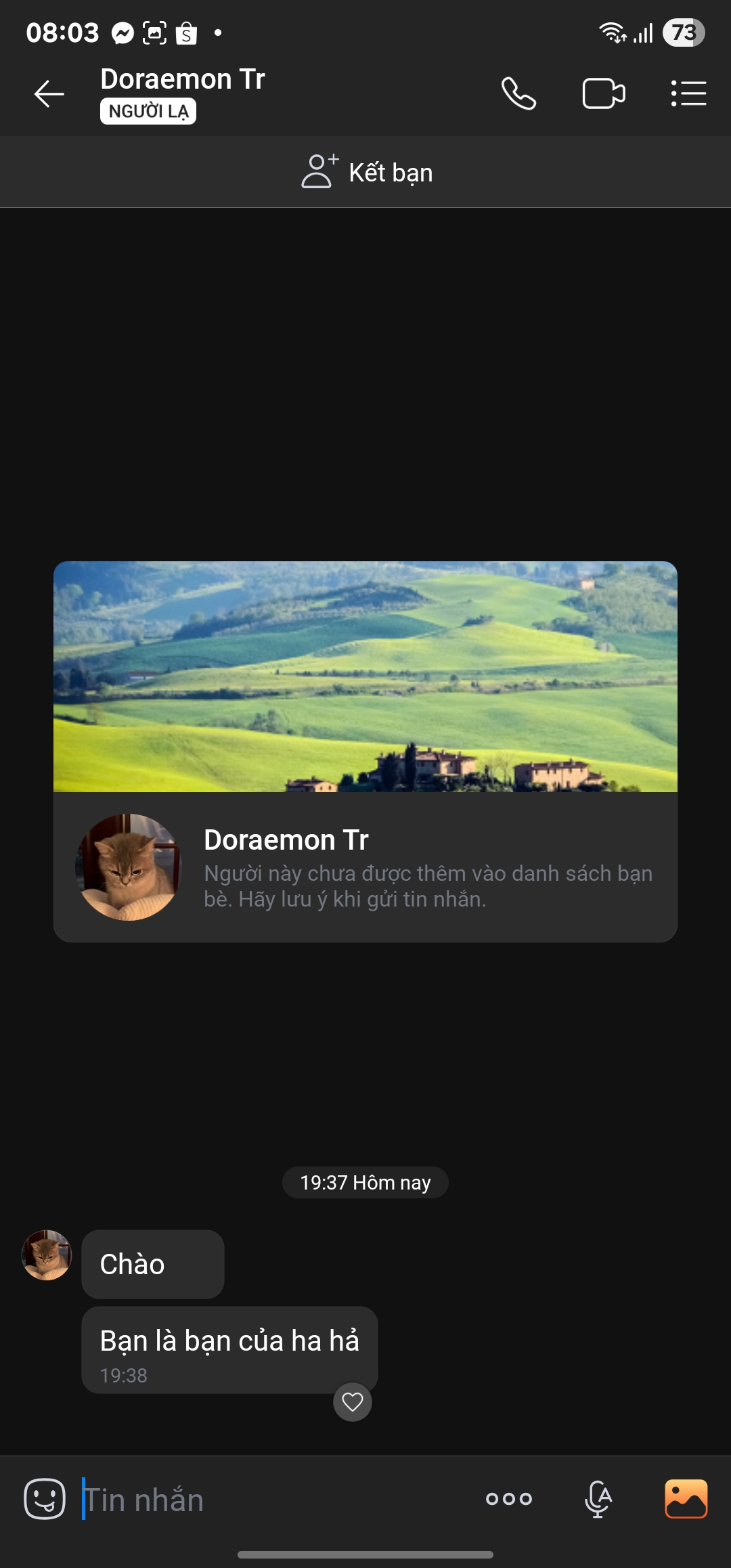
Task: Open the sticker and emoji picker
Action: (x=45, y=1499)
